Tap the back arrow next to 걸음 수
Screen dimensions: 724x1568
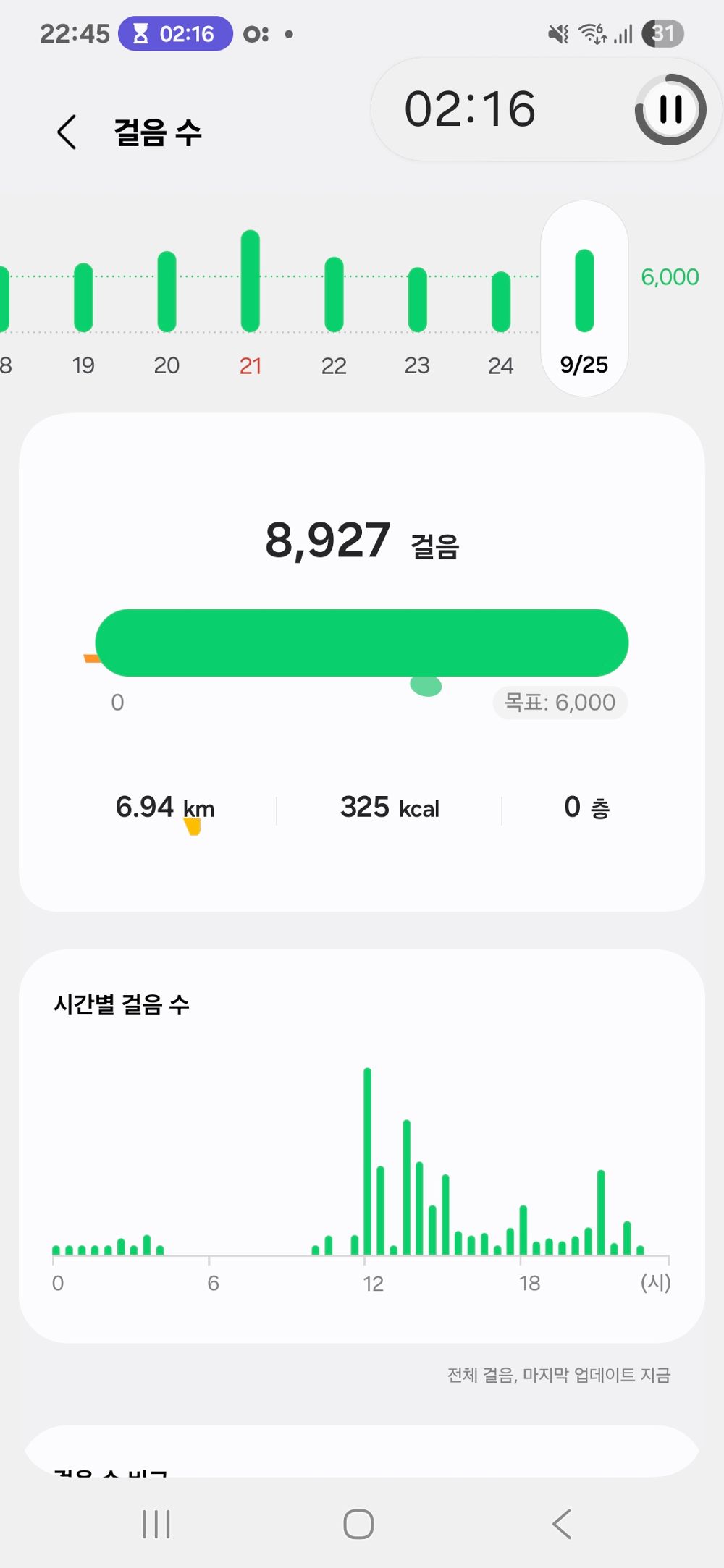coord(67,132)
